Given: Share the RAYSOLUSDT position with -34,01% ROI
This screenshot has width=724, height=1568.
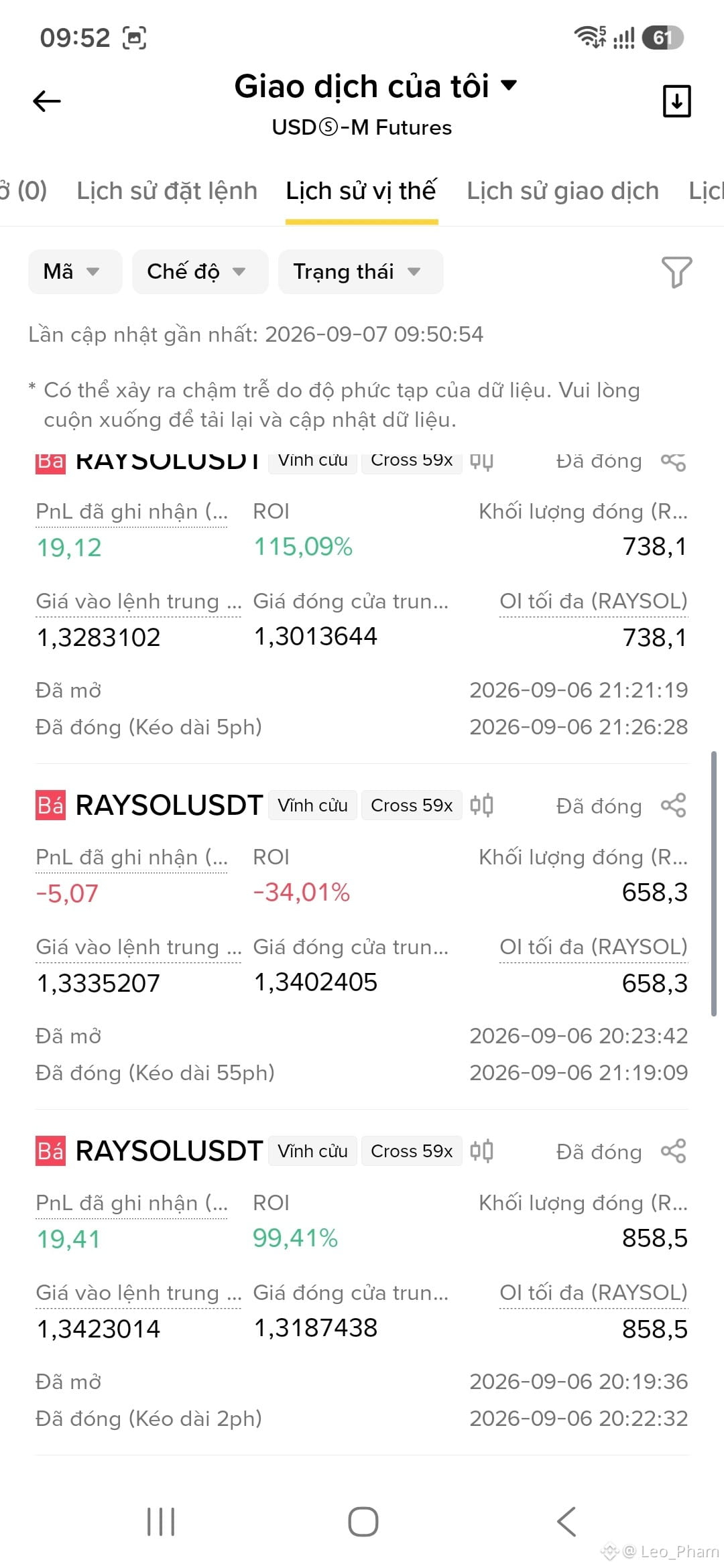Looking at the screenshot, I should [x=673, y=805].
